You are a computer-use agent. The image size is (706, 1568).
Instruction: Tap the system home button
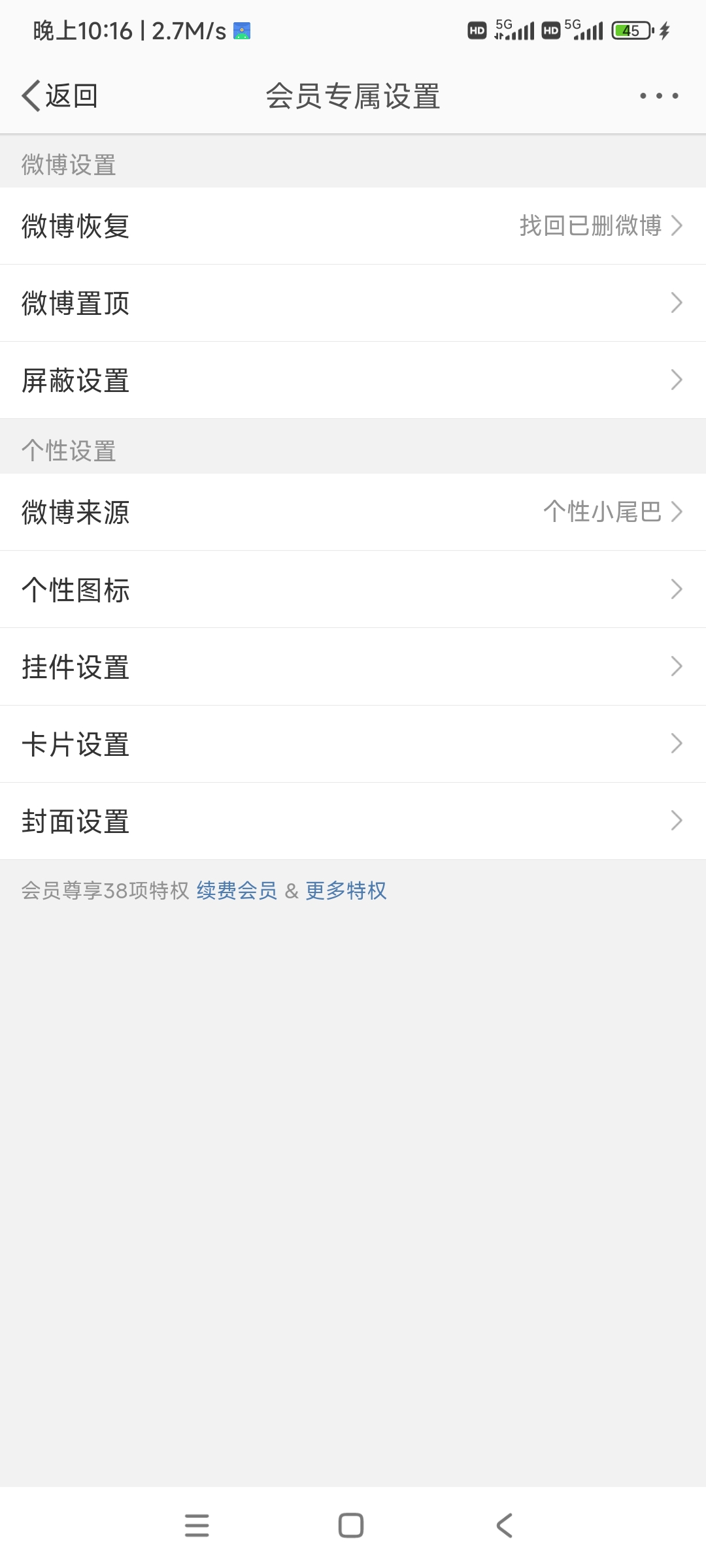(351, 1526)
